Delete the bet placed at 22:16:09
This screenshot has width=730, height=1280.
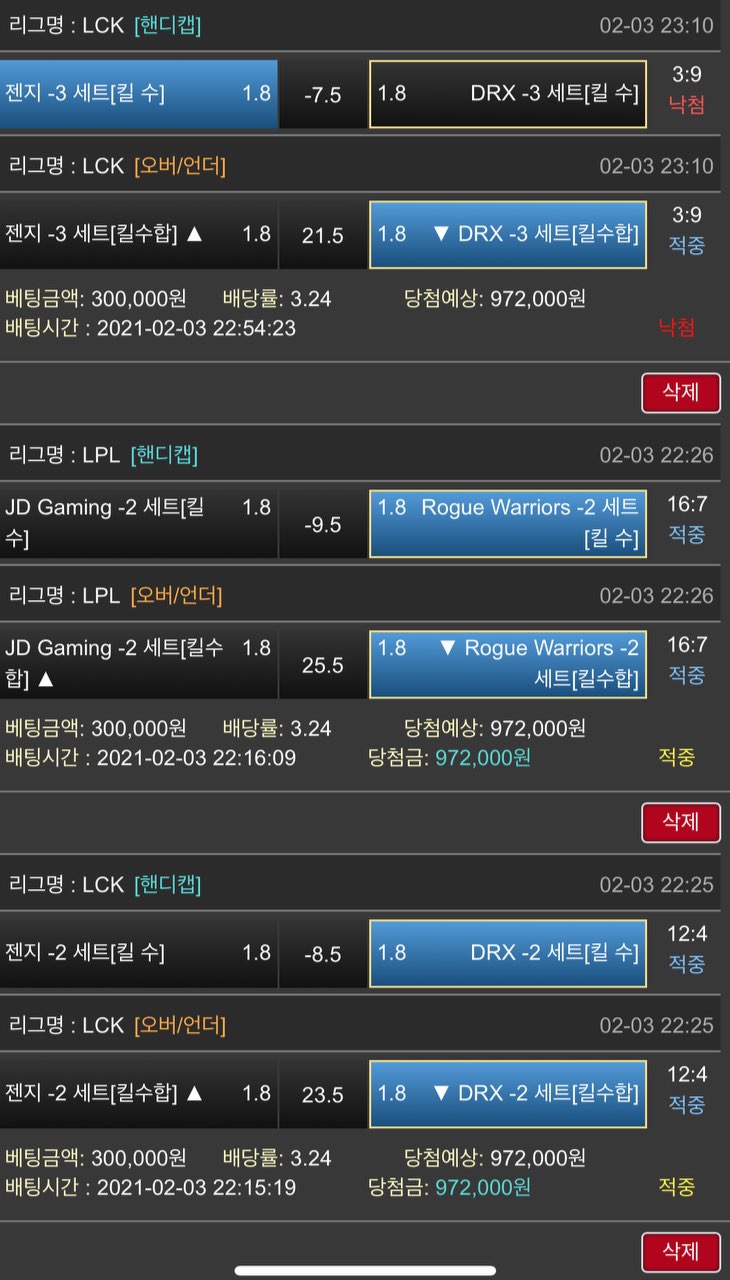pyautogui.click(x=680, y=822)
